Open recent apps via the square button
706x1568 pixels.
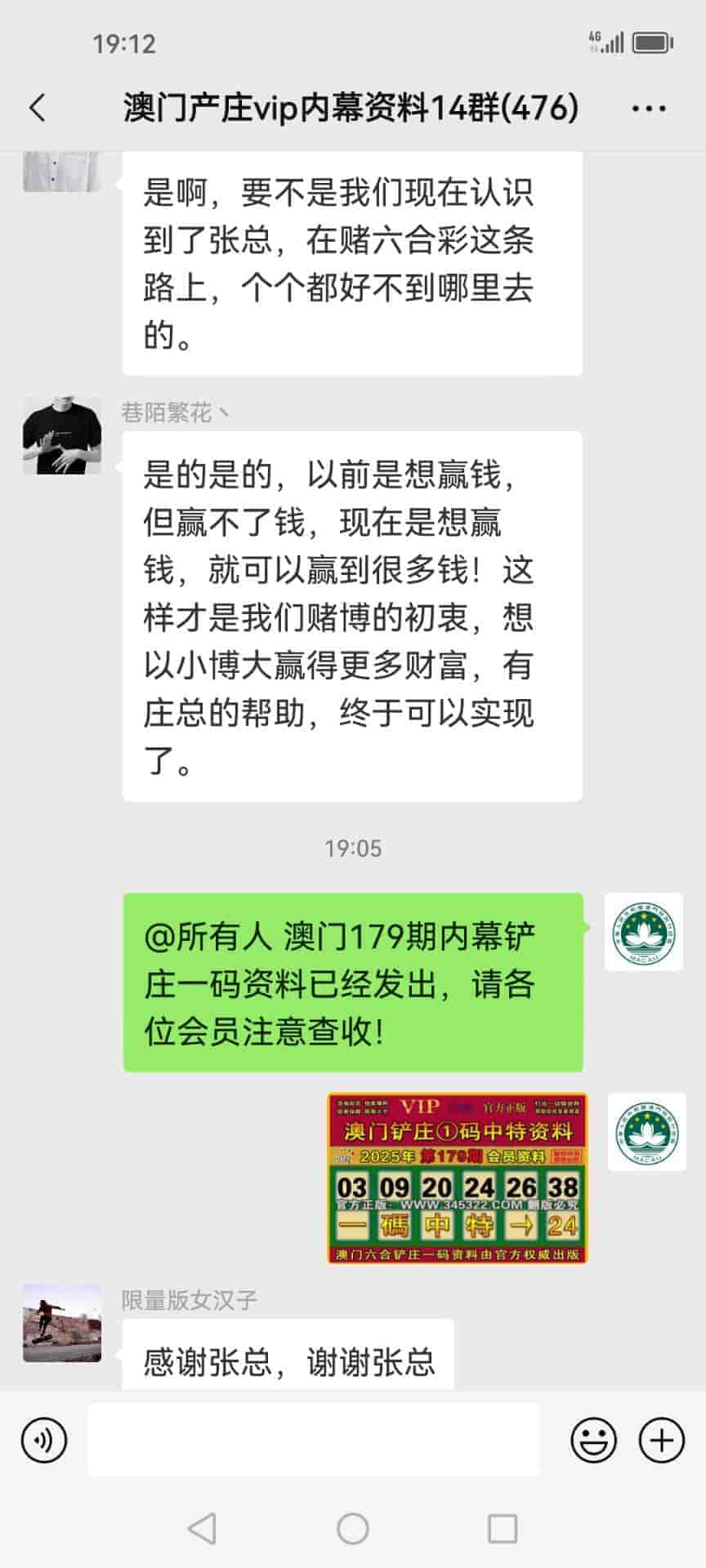[x=503, y=1528]
